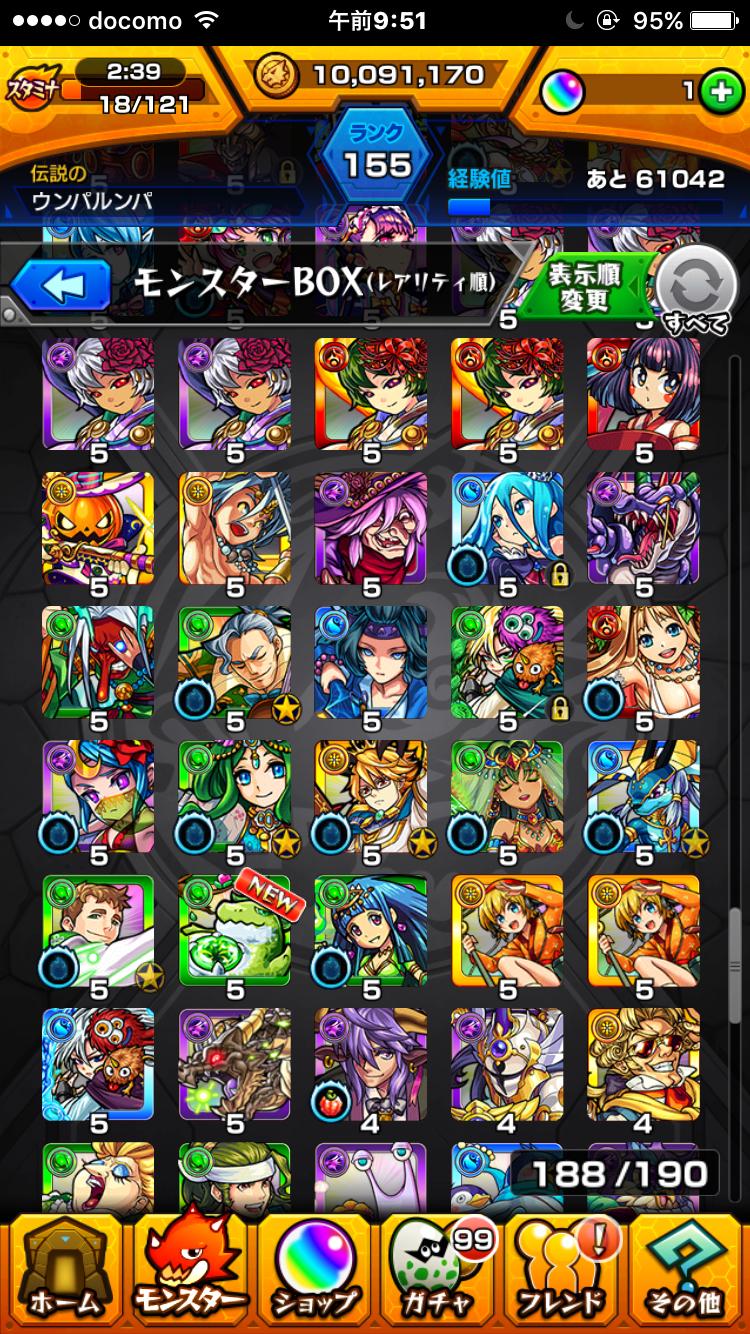Select the blue armored jackal monster
The width and height of the screenshot is (750, 1334).
point(642,796)
